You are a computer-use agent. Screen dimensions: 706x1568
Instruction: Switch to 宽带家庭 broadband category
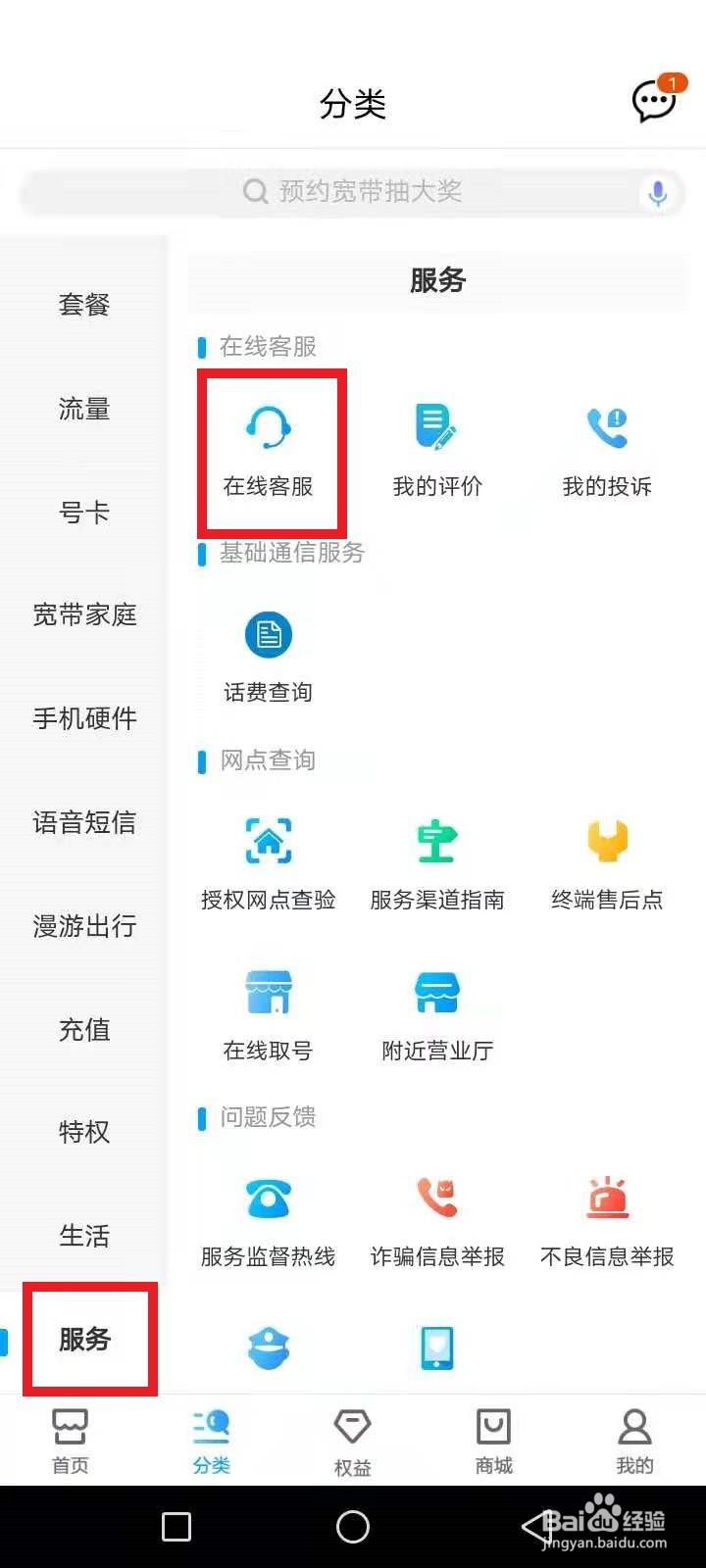pyautogui.click(x=84, y=615)
